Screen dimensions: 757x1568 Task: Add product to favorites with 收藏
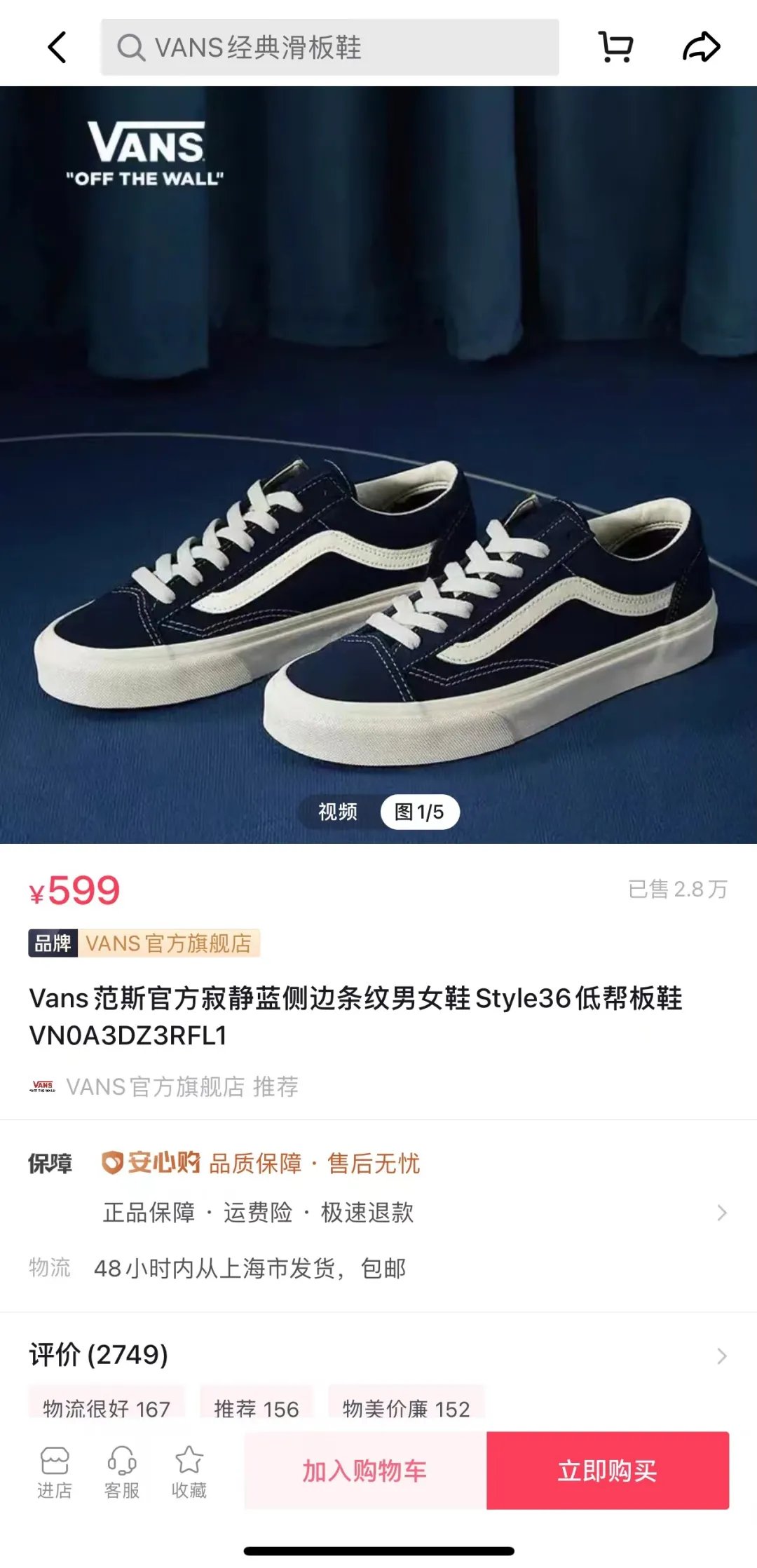(189, 1471)
